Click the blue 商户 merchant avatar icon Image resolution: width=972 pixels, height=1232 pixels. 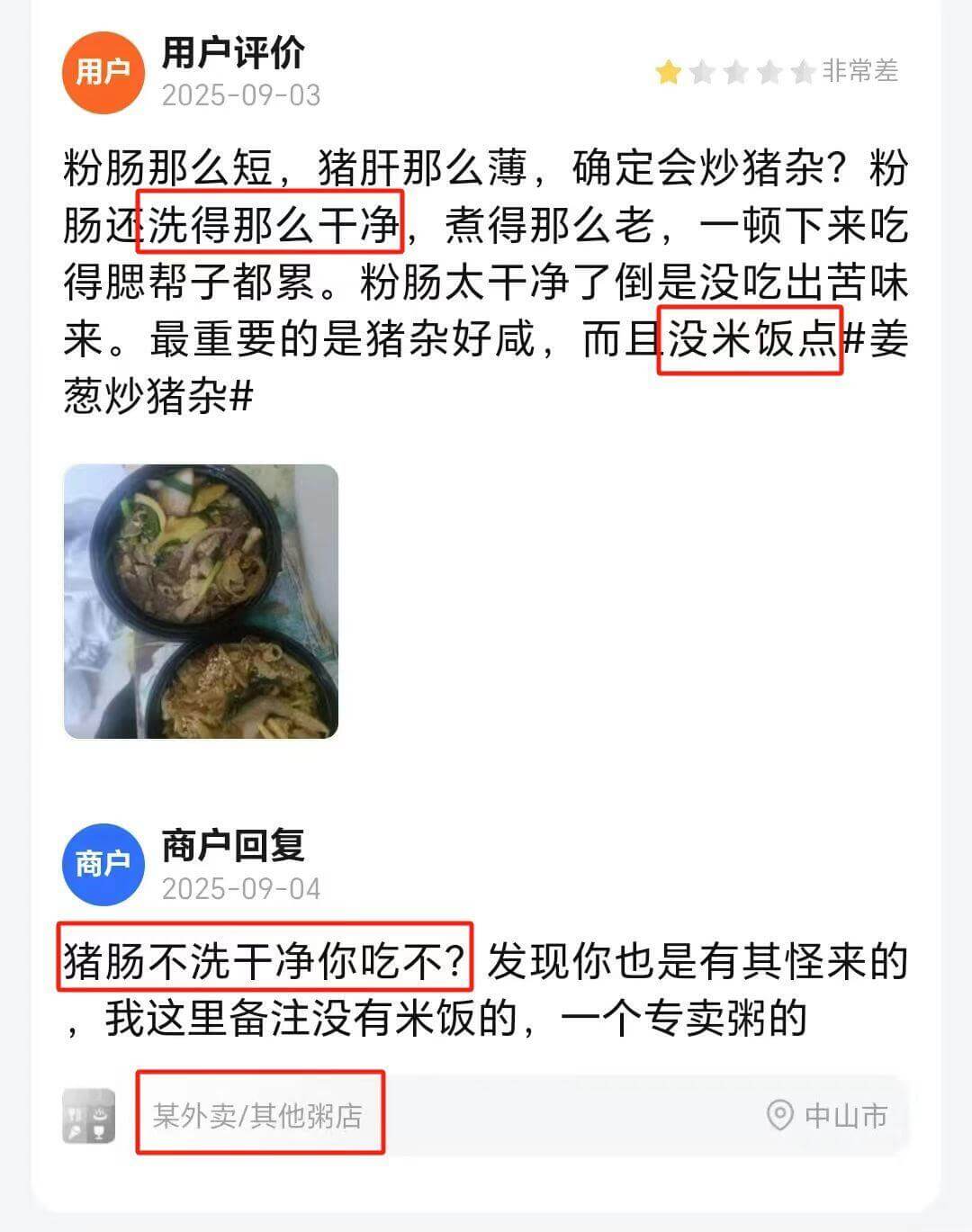103,863
